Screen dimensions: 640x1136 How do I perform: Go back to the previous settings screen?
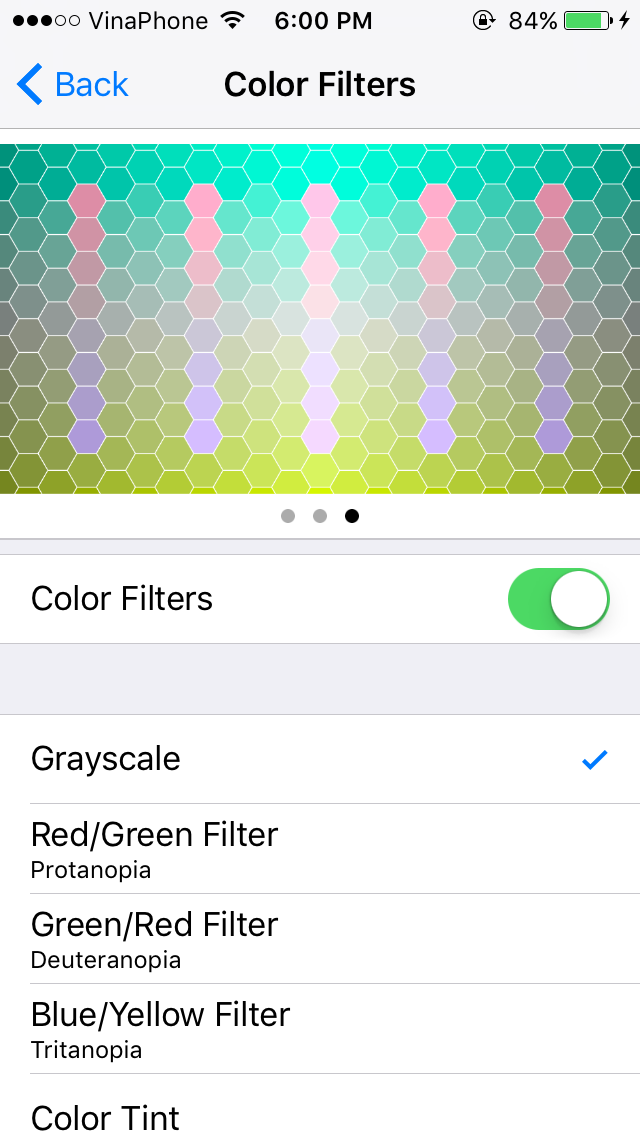point(73,85)
